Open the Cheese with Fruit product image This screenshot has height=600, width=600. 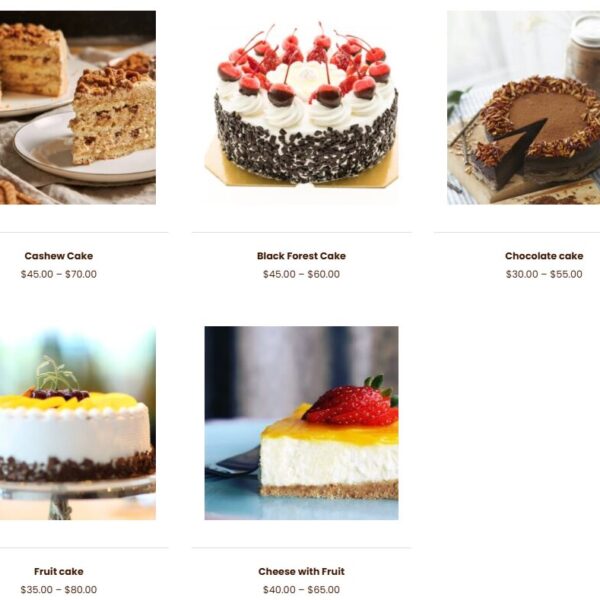(x=301, y=422)
